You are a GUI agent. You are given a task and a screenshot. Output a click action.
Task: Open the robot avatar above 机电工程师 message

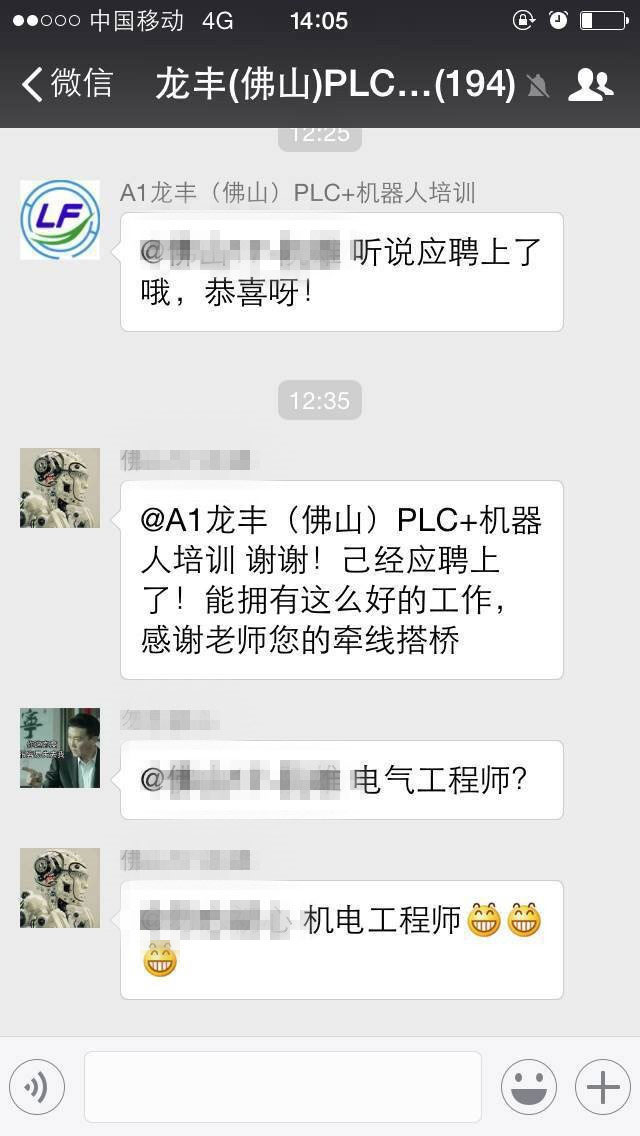tap(60, 888)
